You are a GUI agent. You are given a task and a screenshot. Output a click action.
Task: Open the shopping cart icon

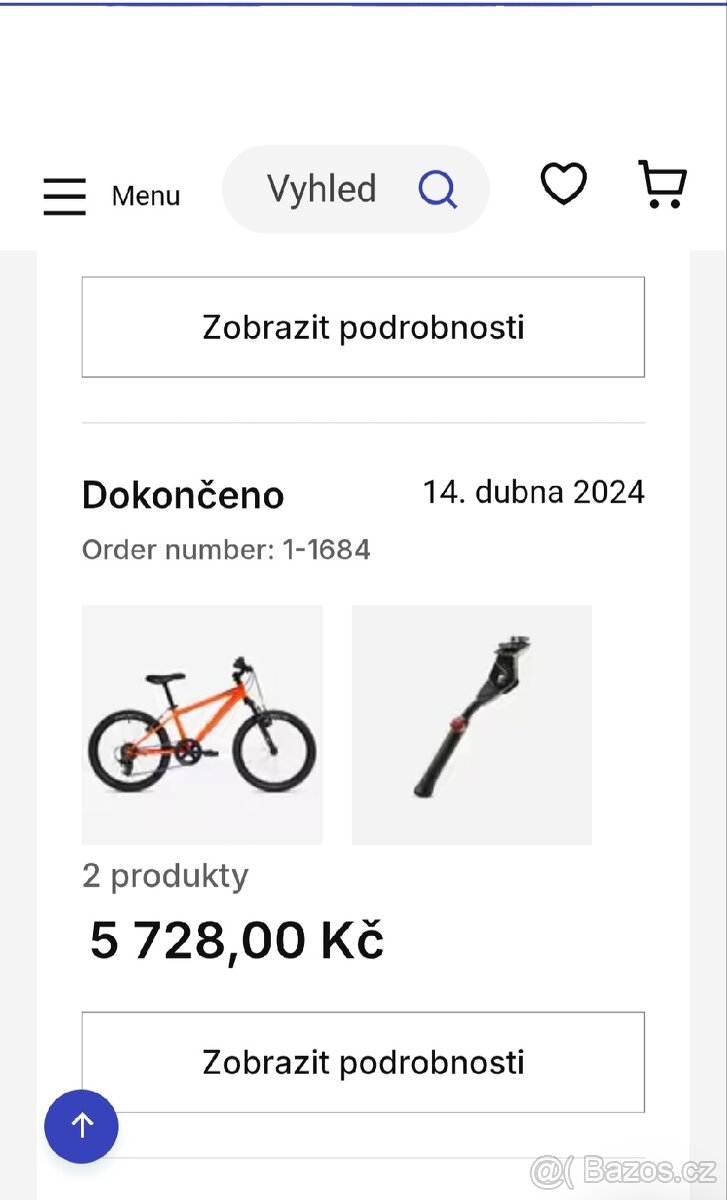click(662, 185)
